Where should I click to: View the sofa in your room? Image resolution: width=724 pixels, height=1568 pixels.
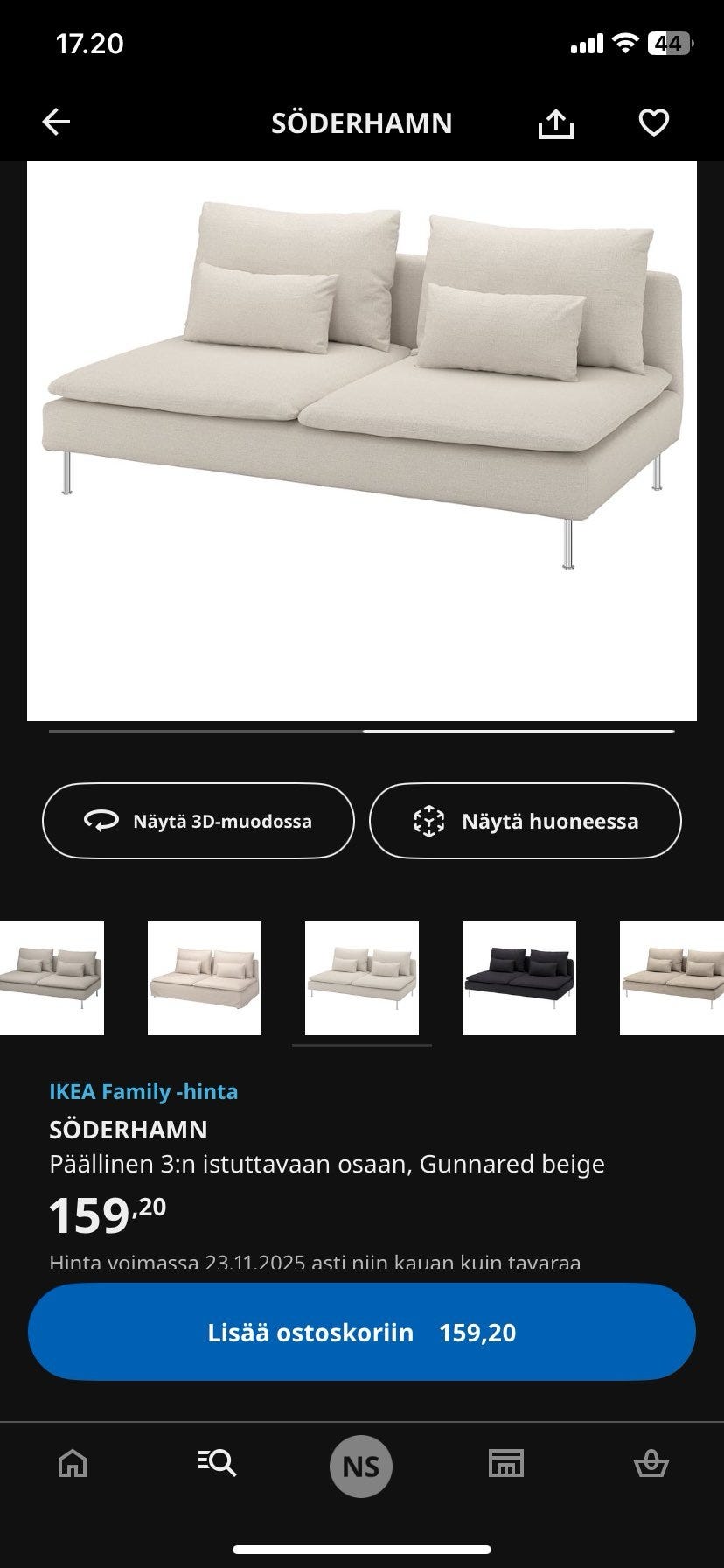[526, 821]
